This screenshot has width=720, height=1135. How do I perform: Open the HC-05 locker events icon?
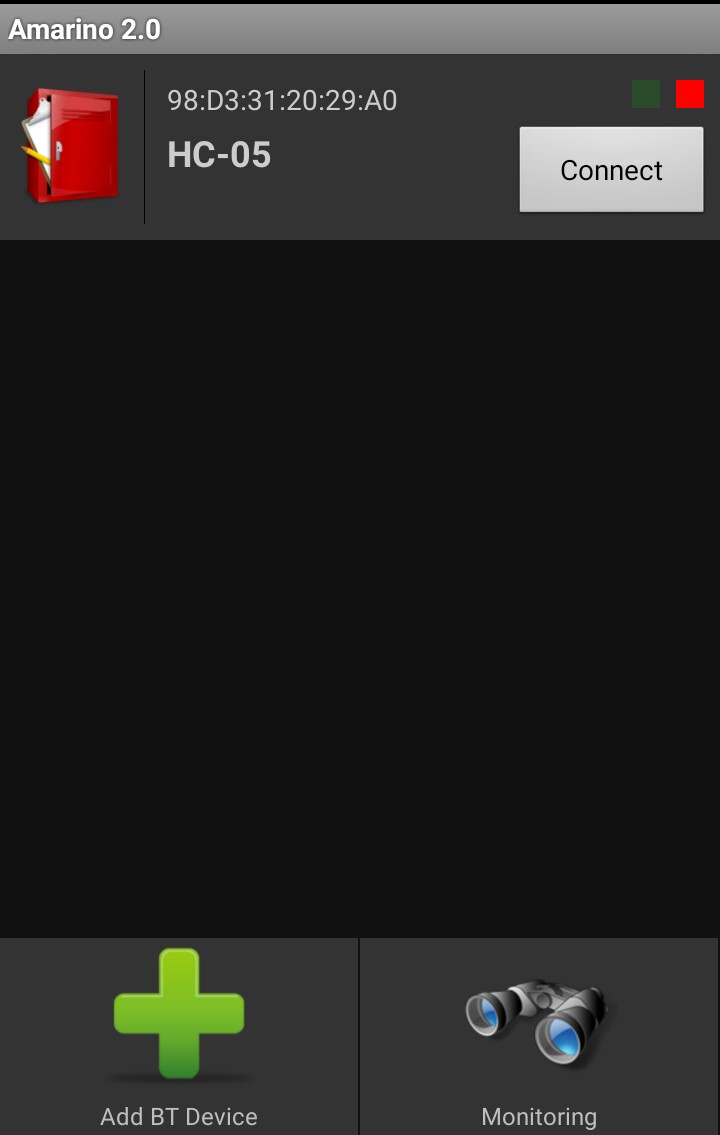pos(70,146)
